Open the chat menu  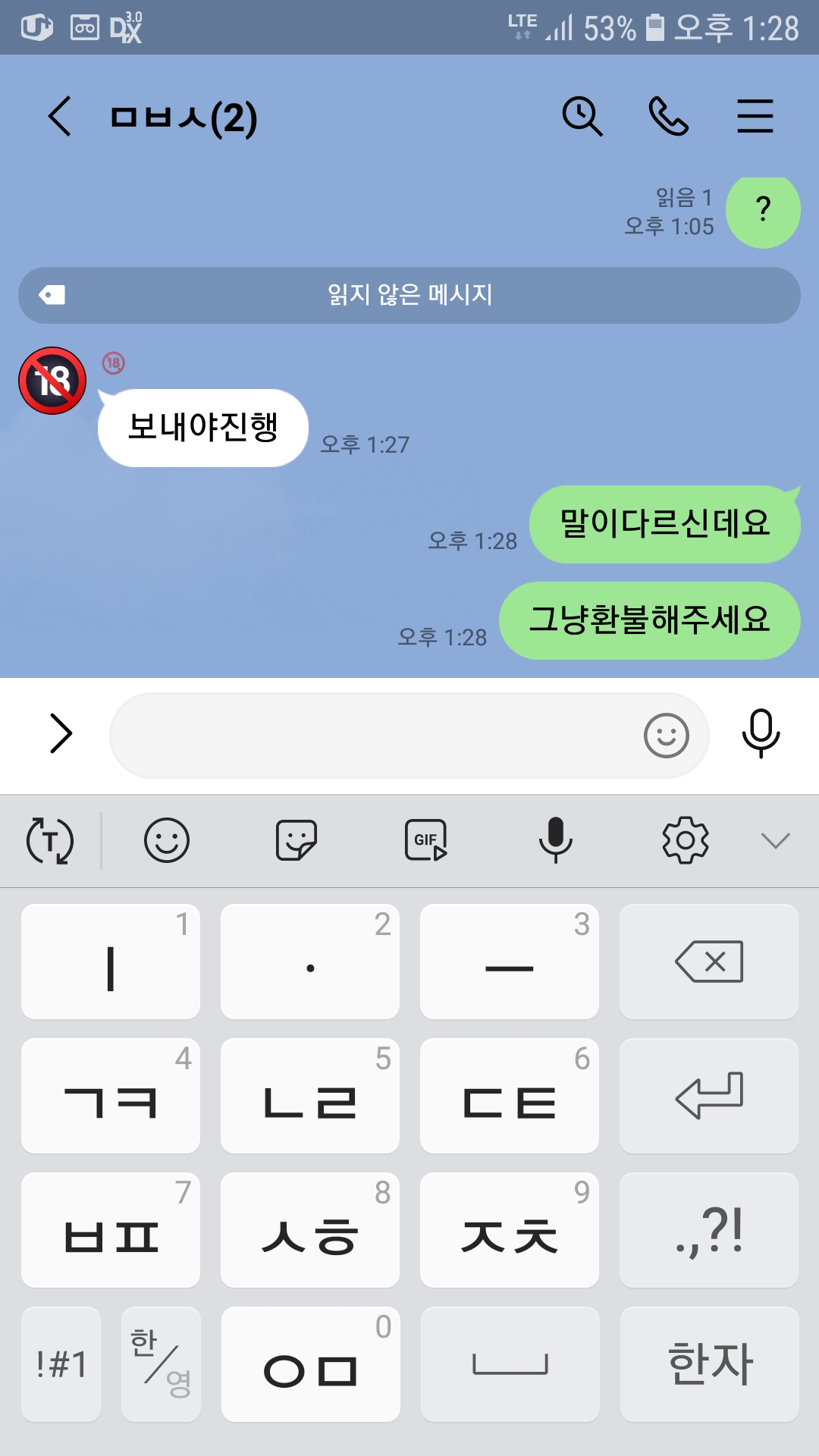(x=755, y=117)
